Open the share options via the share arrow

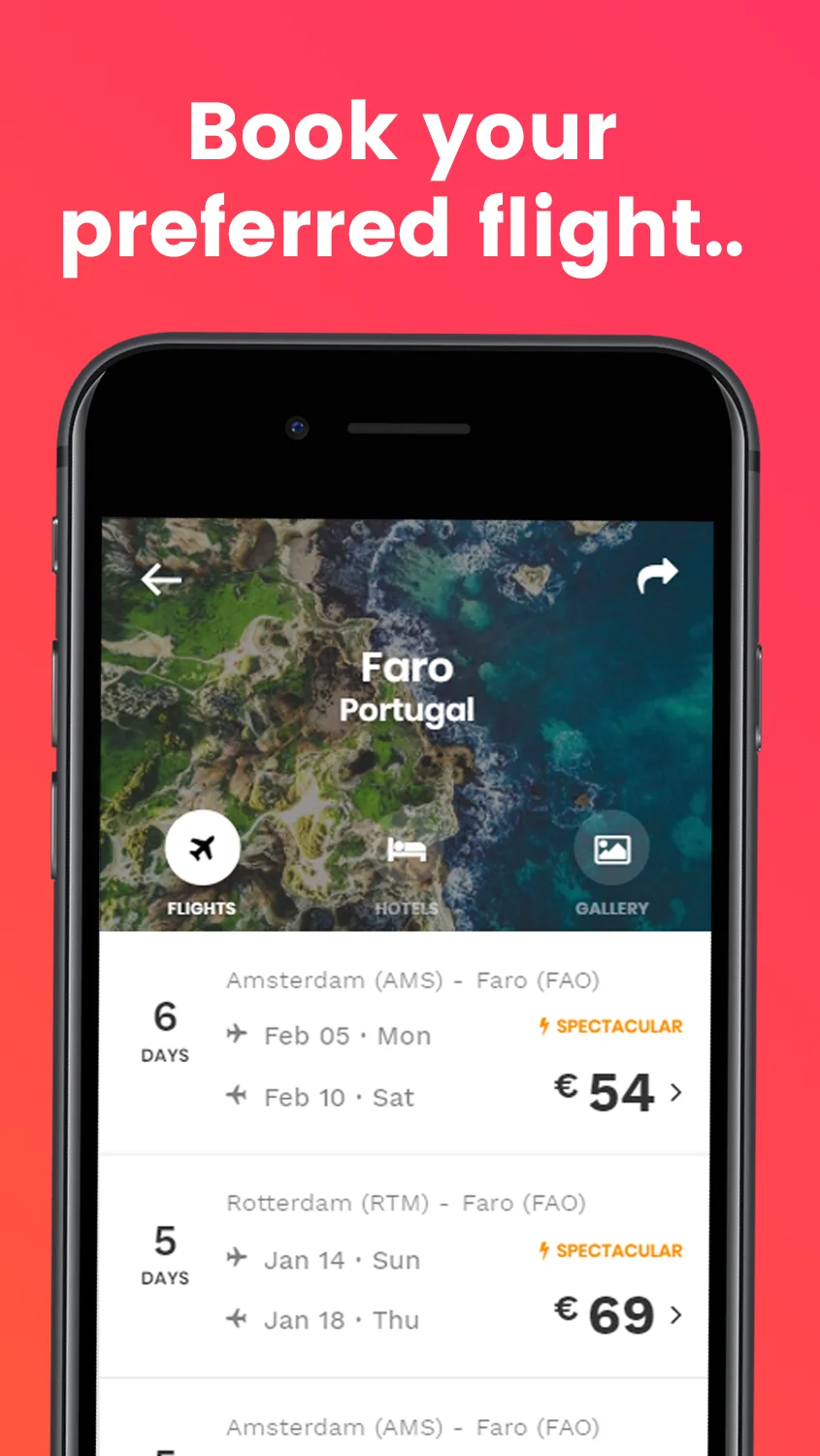click(659, 573)
